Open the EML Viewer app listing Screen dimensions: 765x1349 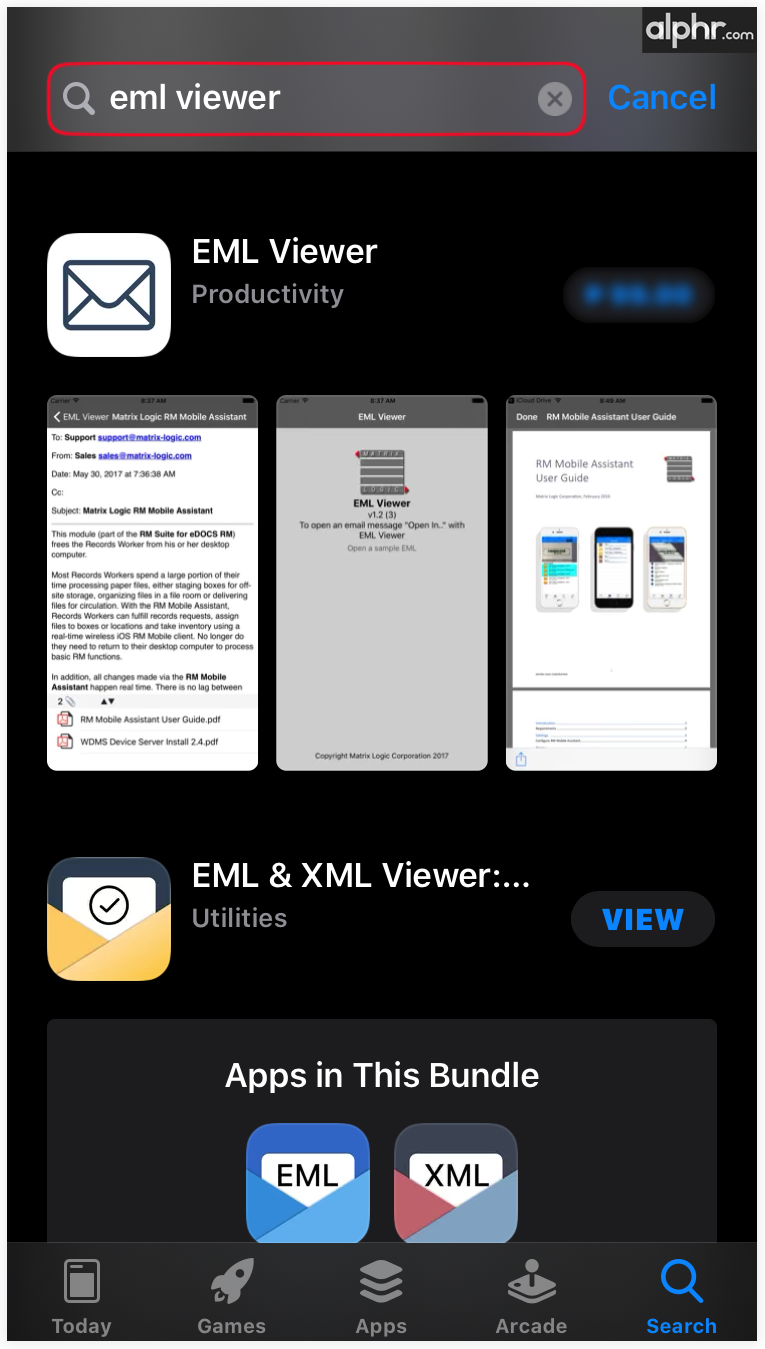point(284,252)
